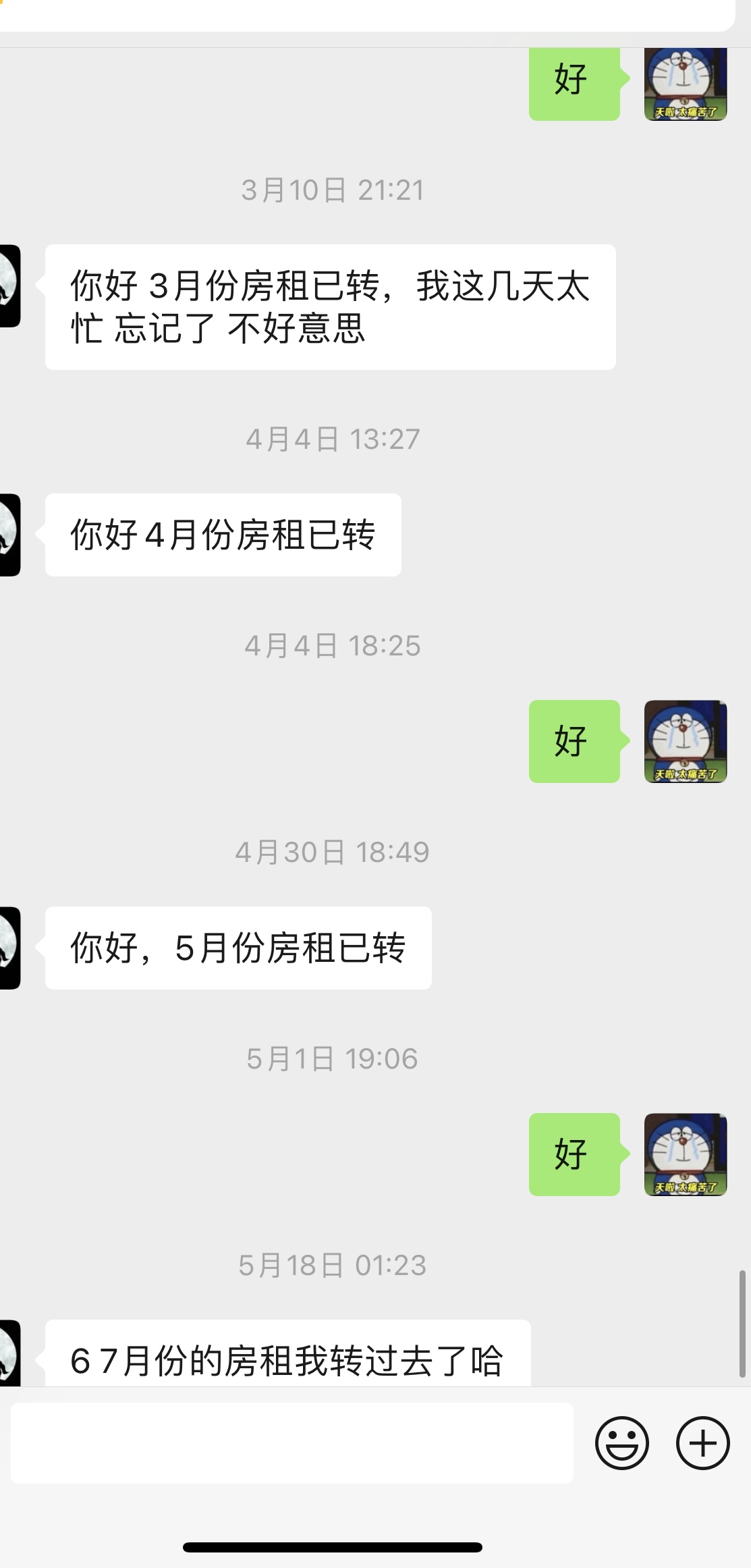Tap sender's avatar beside the 3月份房租 message
Image resolution: width=751 pixels, height=1568 pixels.
click(9, 286)
